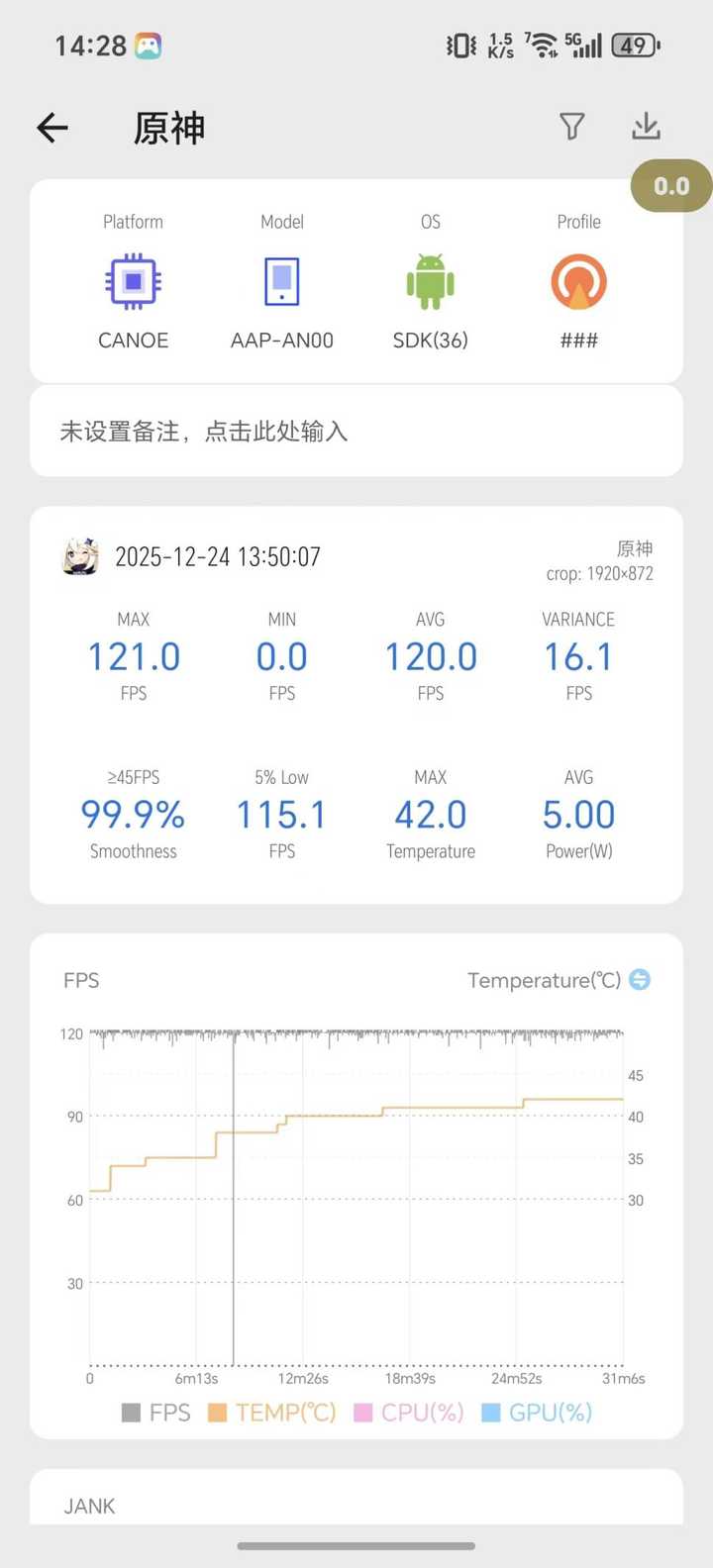Toggle the FPS series in the legend
713x1568 pixels.
click(x=156, y=1413)
